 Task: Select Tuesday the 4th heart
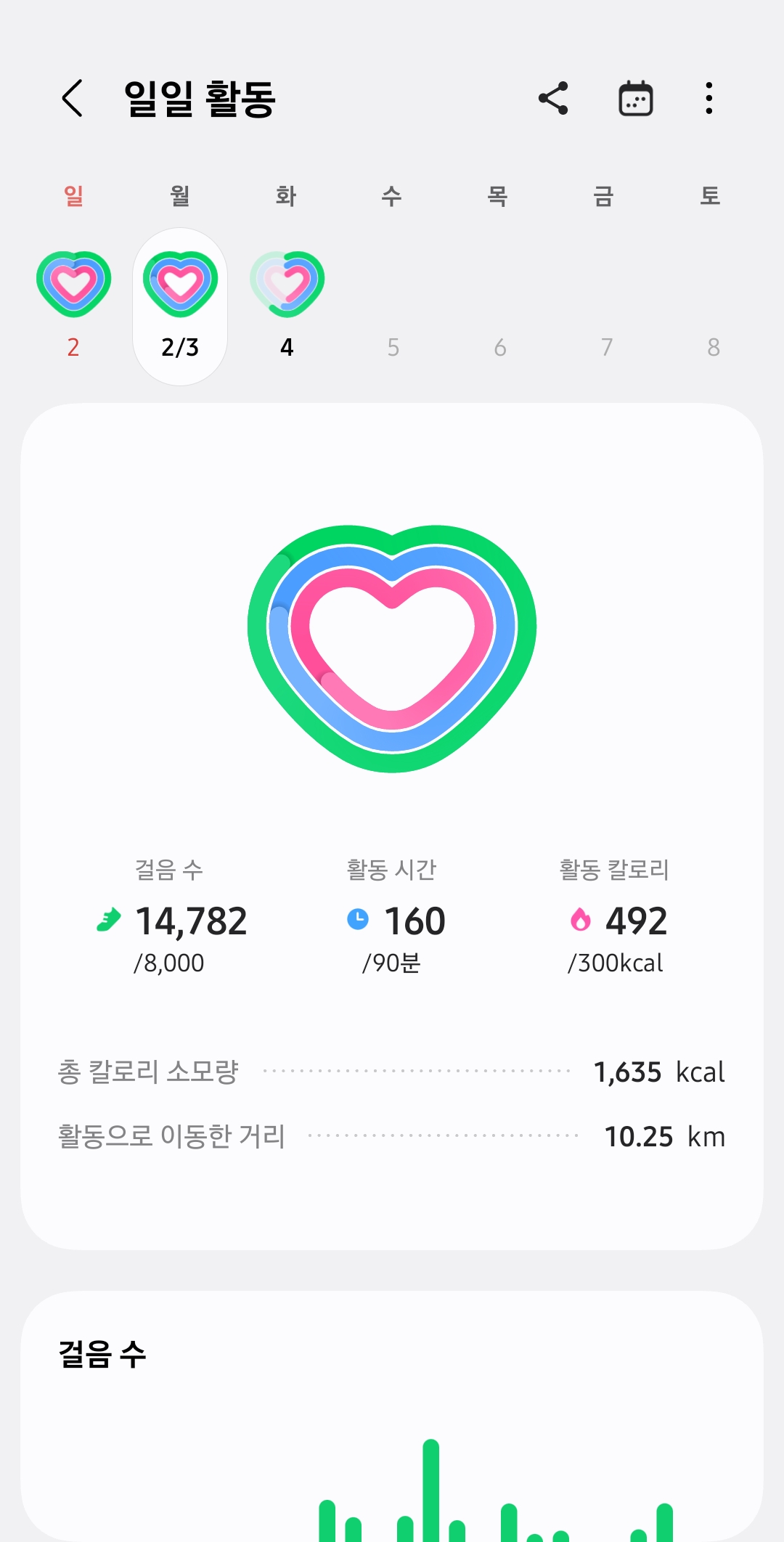[287, 285]
